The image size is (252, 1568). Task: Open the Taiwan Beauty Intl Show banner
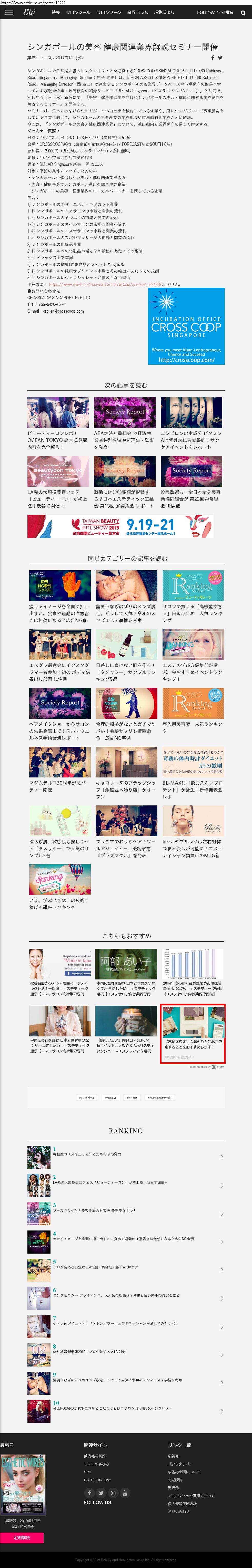coord(120,526)
